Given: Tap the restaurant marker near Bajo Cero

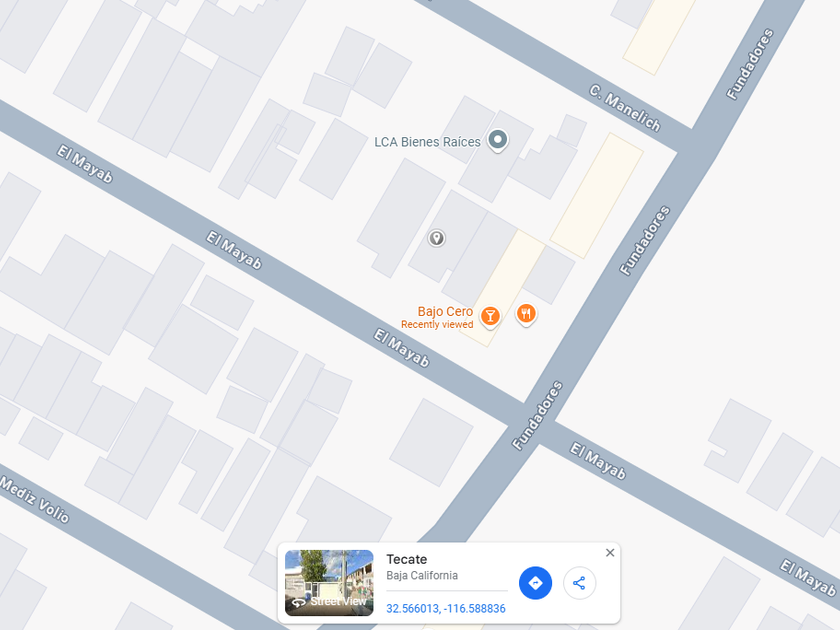Looking at the screenshot, I should click(x=526, y=314).
